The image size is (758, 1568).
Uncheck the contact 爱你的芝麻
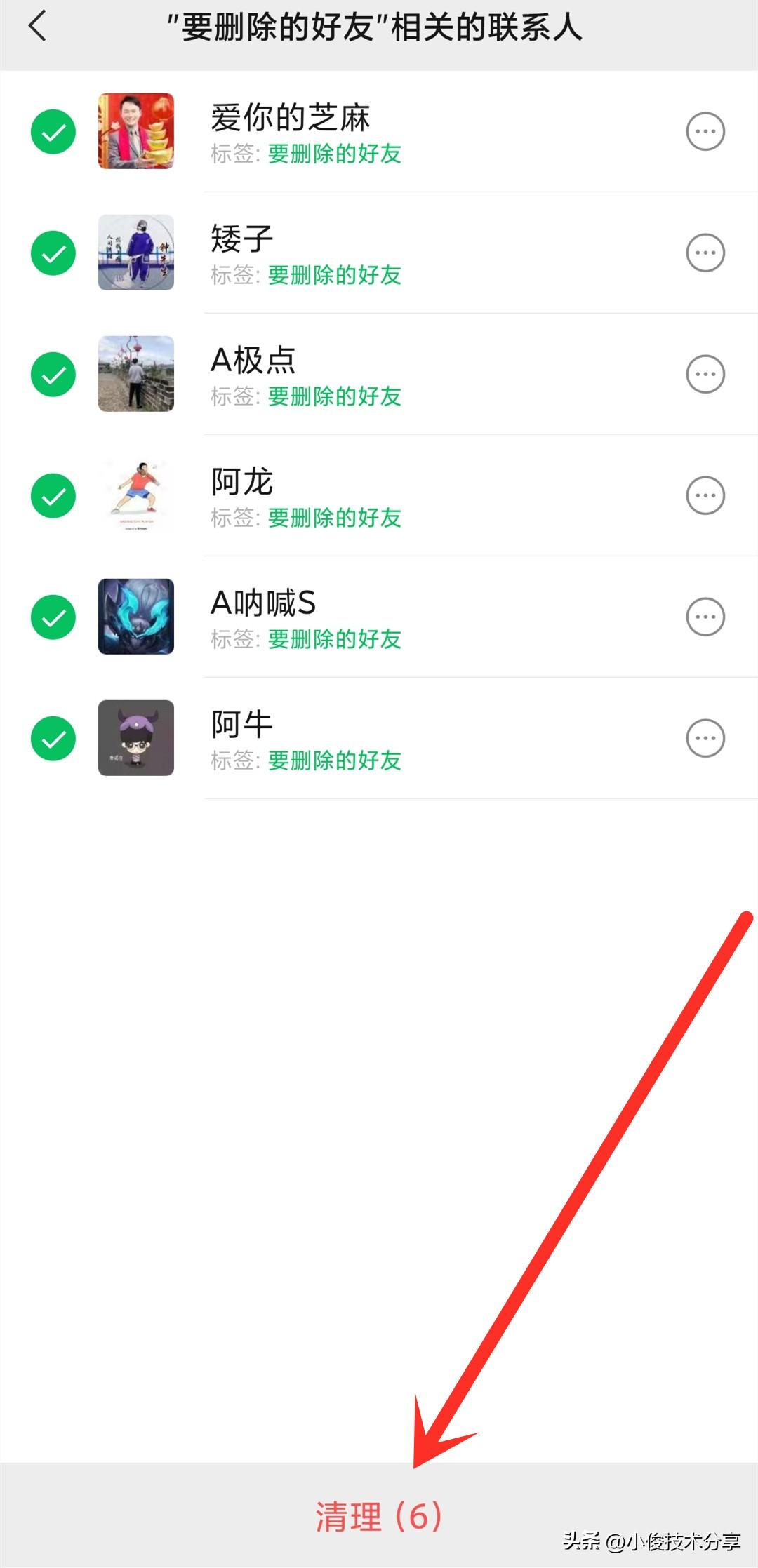(x=53, y=131)
